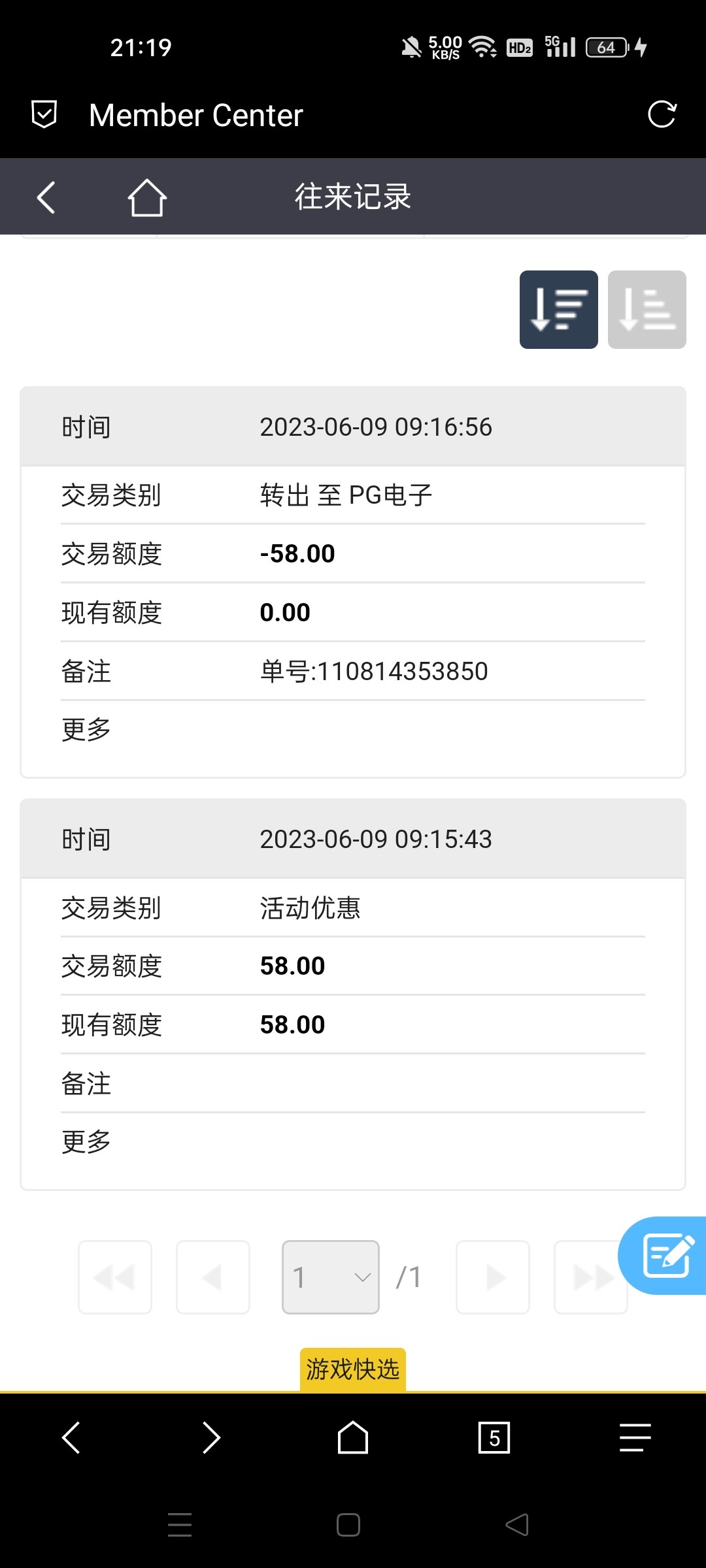The width and height of the screenshot is (706, 1568).
Task: Open the browser tabs switcher showing 5
Action: tap(494, 1437)
